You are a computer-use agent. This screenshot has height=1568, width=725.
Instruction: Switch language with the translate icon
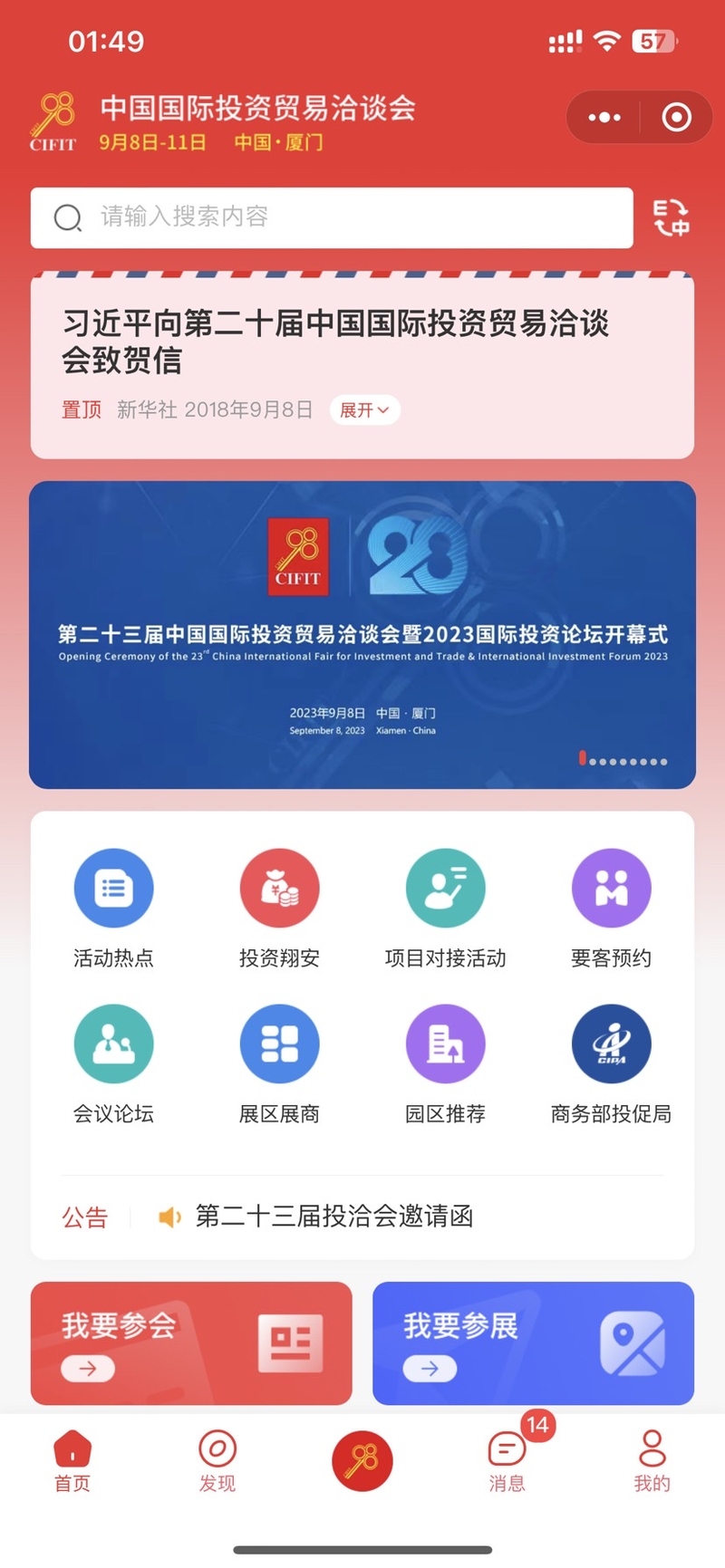tap(672, 218)
